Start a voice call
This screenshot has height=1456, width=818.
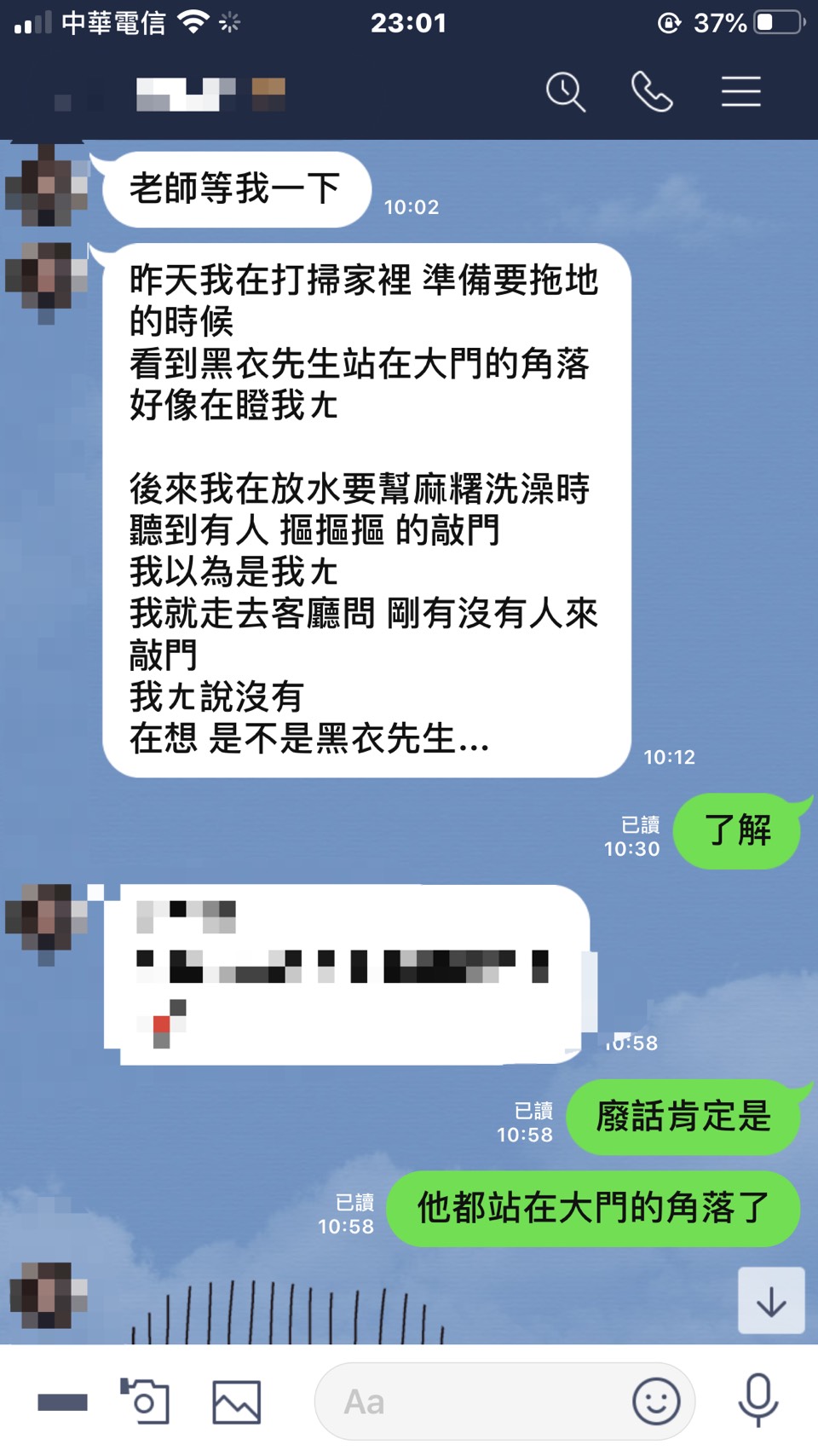(x=652, y=92)
